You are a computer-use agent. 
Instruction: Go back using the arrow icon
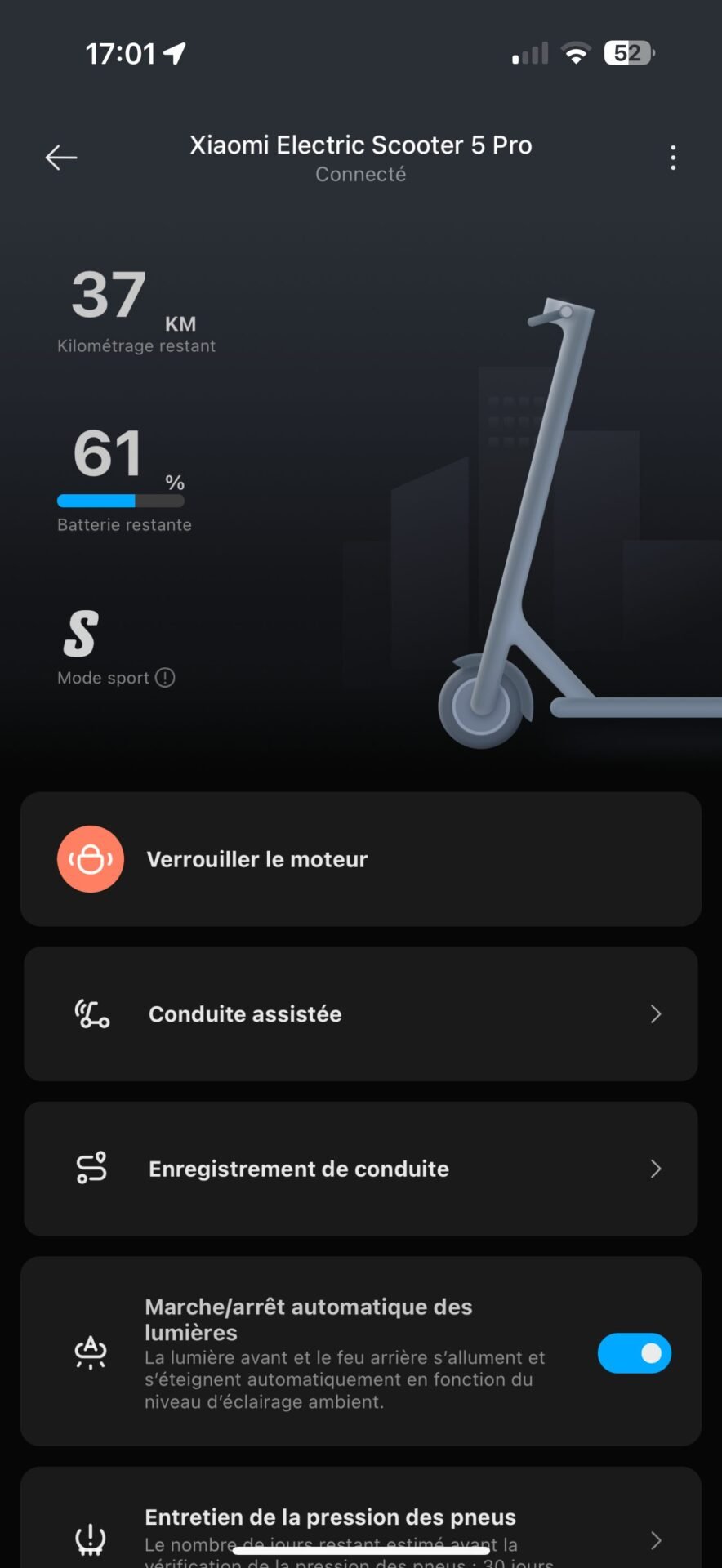pyautogui.click(x=61, y=158)
